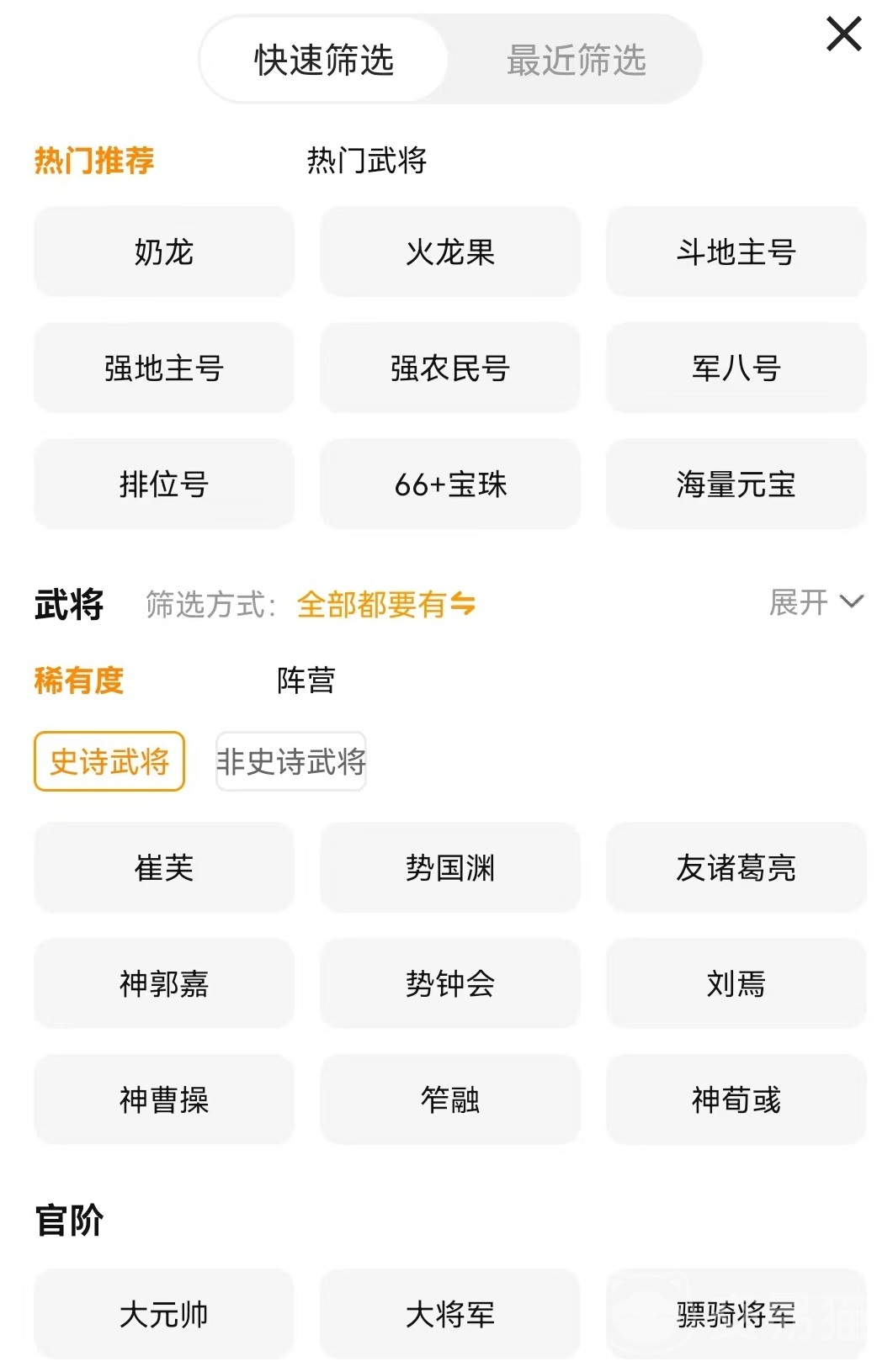Switch to the 最近筛选 tab
This screenshot has height=1372, width=893.
point(576,61)
